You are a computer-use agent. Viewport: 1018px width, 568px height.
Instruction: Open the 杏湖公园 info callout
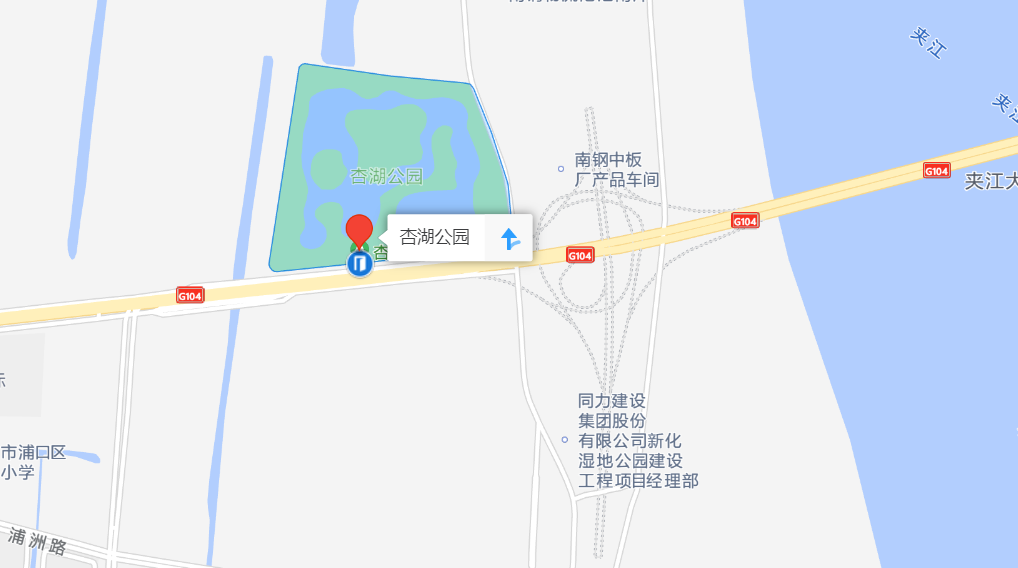435,237
